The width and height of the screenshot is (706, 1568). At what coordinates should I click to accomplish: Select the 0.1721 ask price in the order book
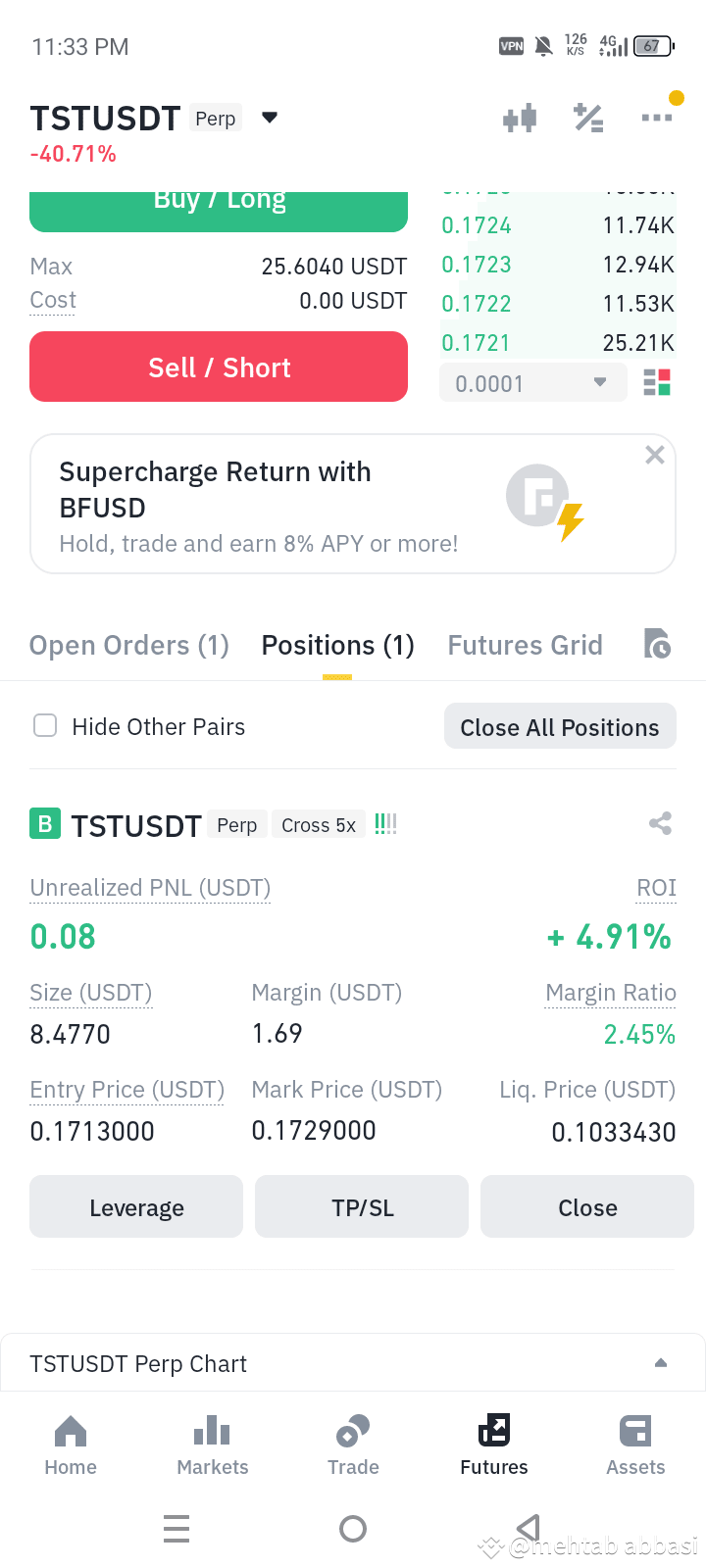click(477, 343)
